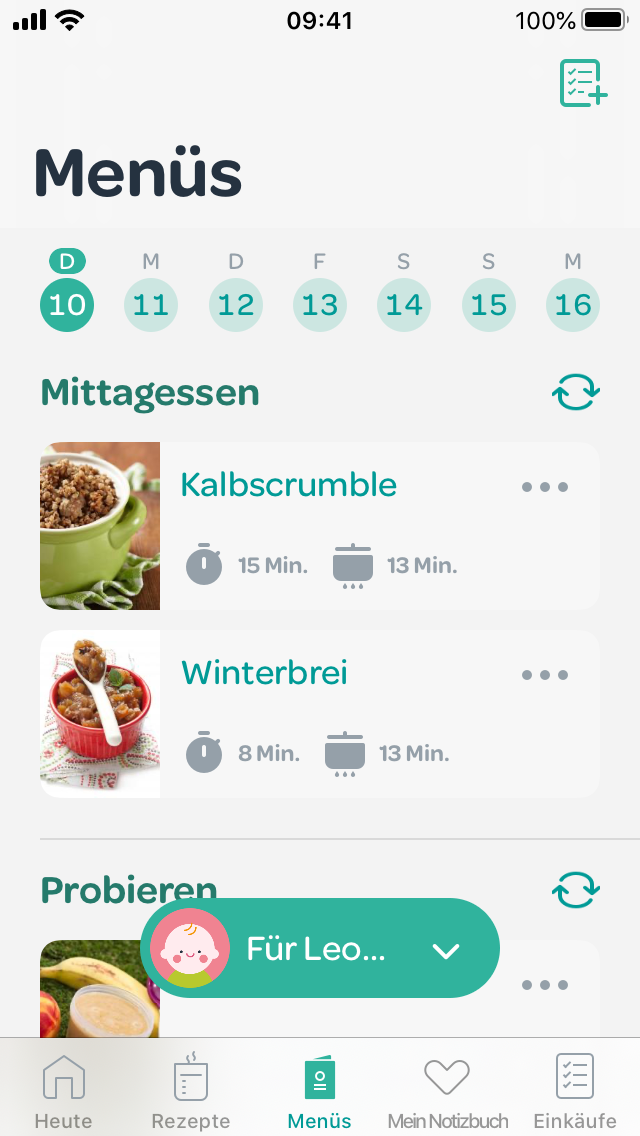Select day 11 in the week row

[151, 304]
